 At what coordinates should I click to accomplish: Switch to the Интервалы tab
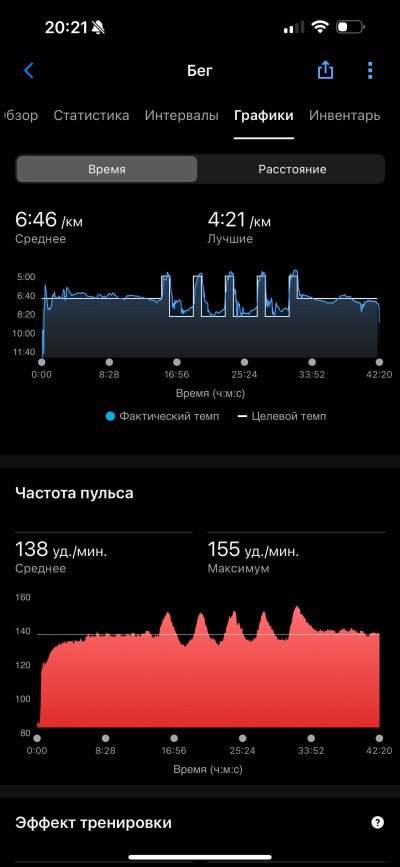coord(181,116)
